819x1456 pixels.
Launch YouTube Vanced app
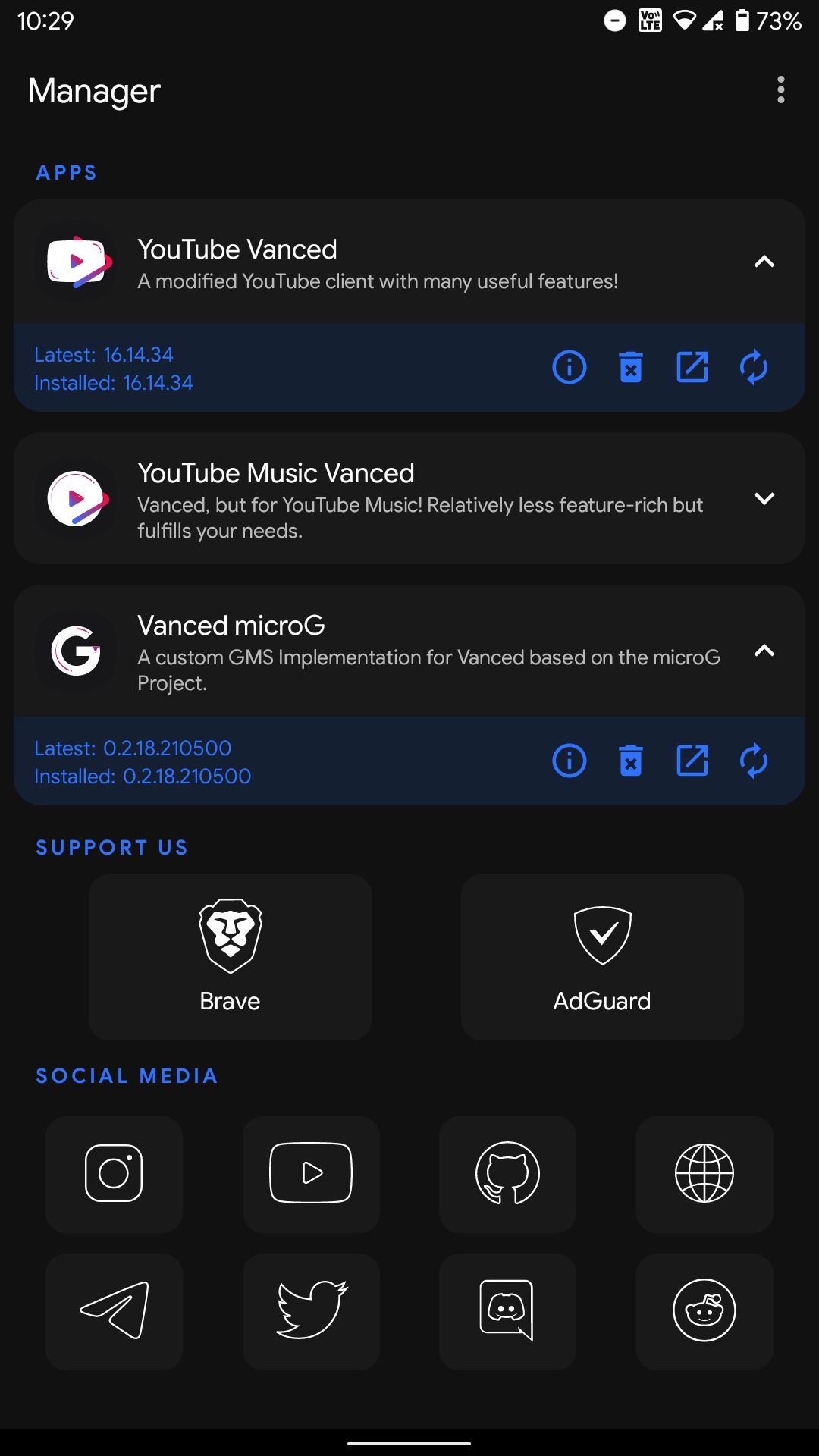(692, 368)
